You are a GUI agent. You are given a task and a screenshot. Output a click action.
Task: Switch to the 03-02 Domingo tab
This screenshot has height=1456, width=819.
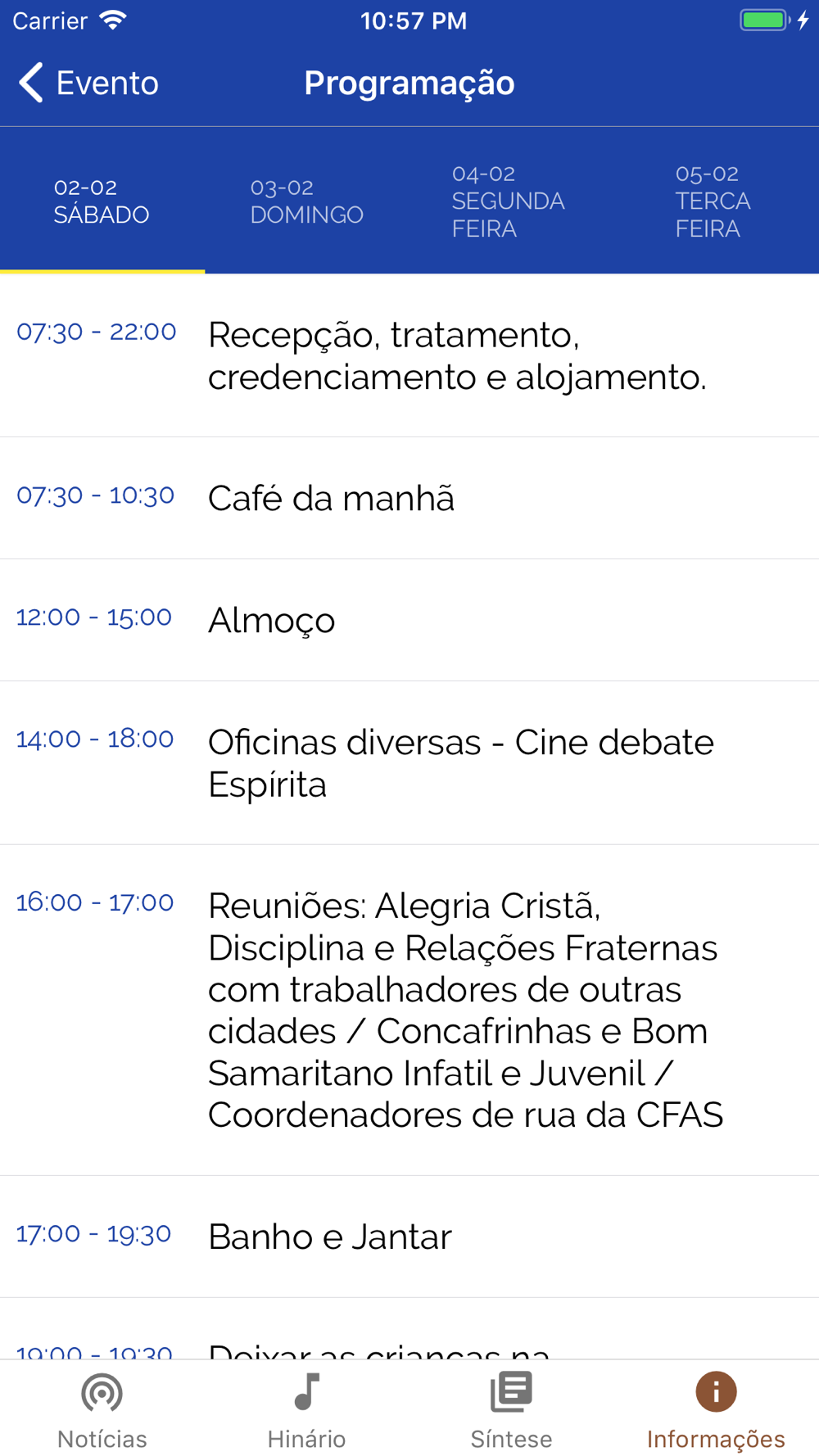coord(306,201)
